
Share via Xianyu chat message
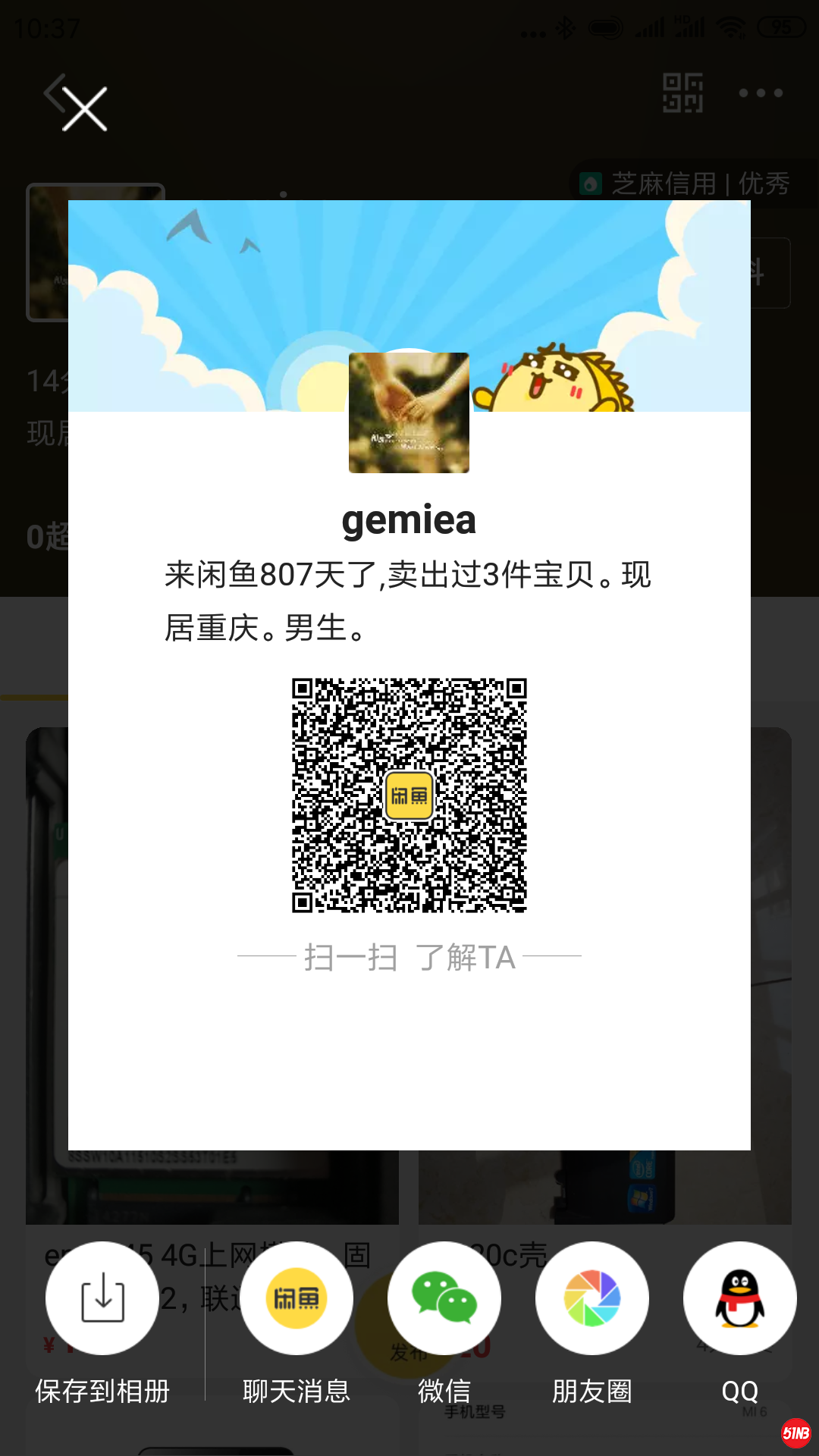(x=297, y=1298)
